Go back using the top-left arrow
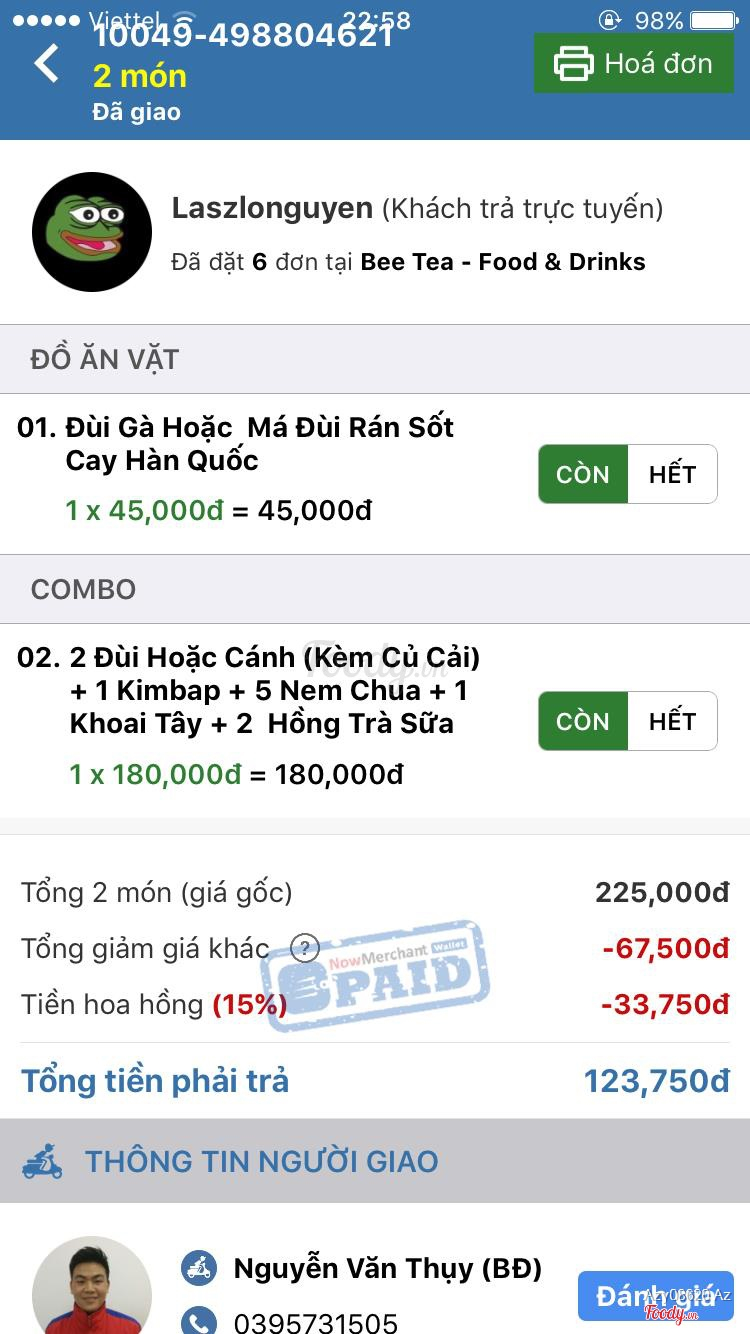 [x=46, y=64]
